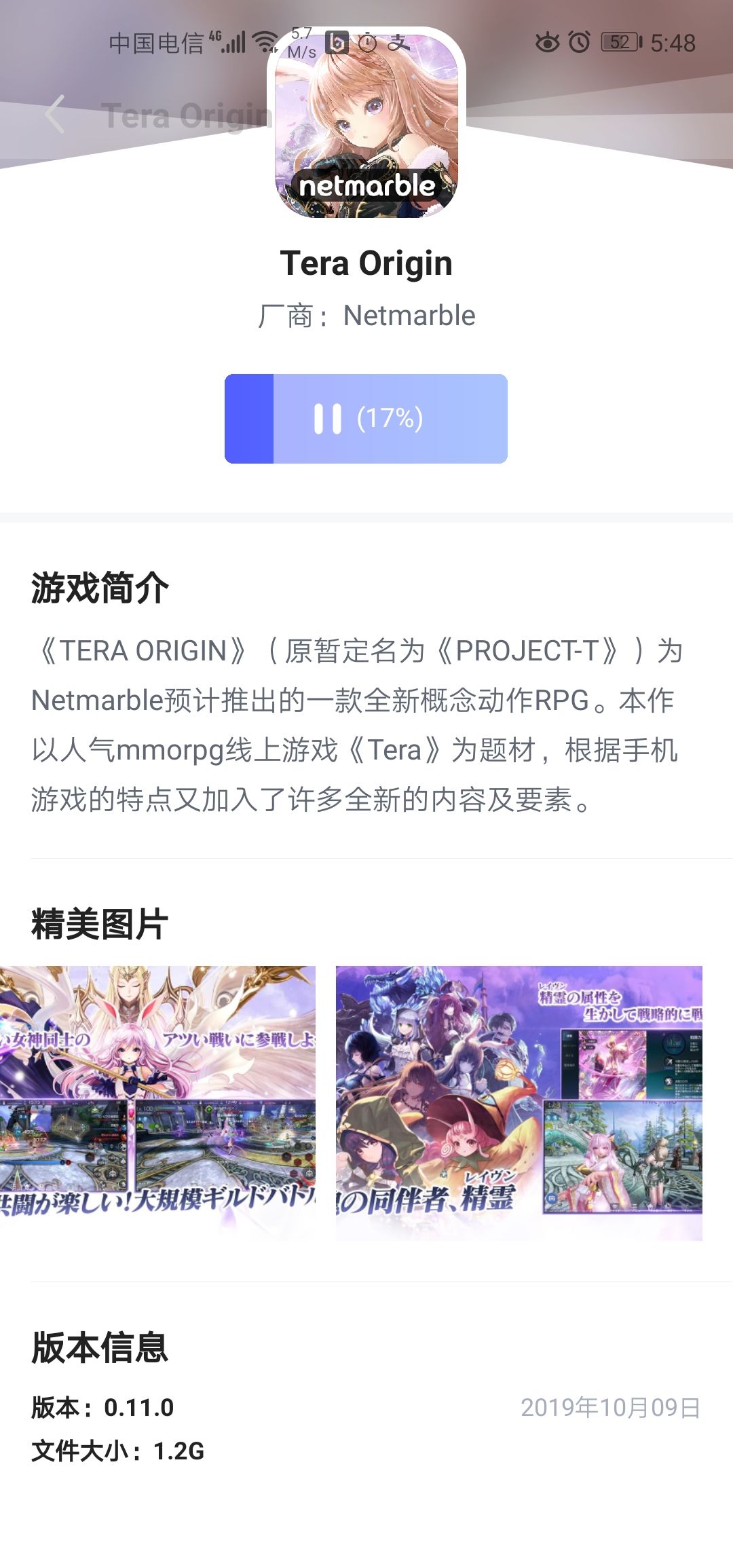View the spirit companions screenshot
Screen dimensions: 733x1568
click(519, 1102)
